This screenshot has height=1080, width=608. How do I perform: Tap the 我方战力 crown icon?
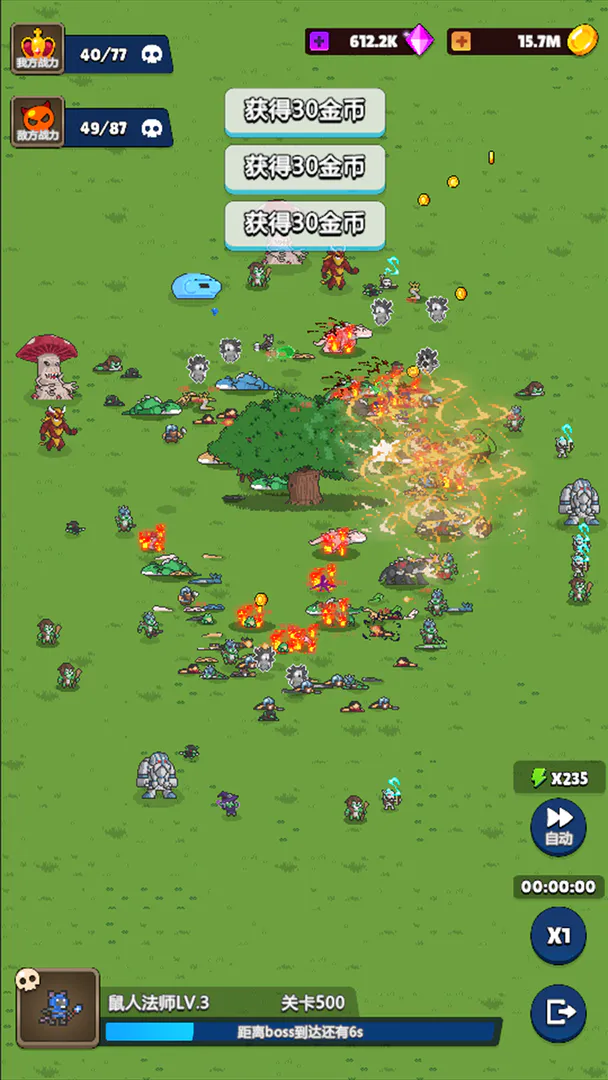pyautogui.click(x=38, y=49)
